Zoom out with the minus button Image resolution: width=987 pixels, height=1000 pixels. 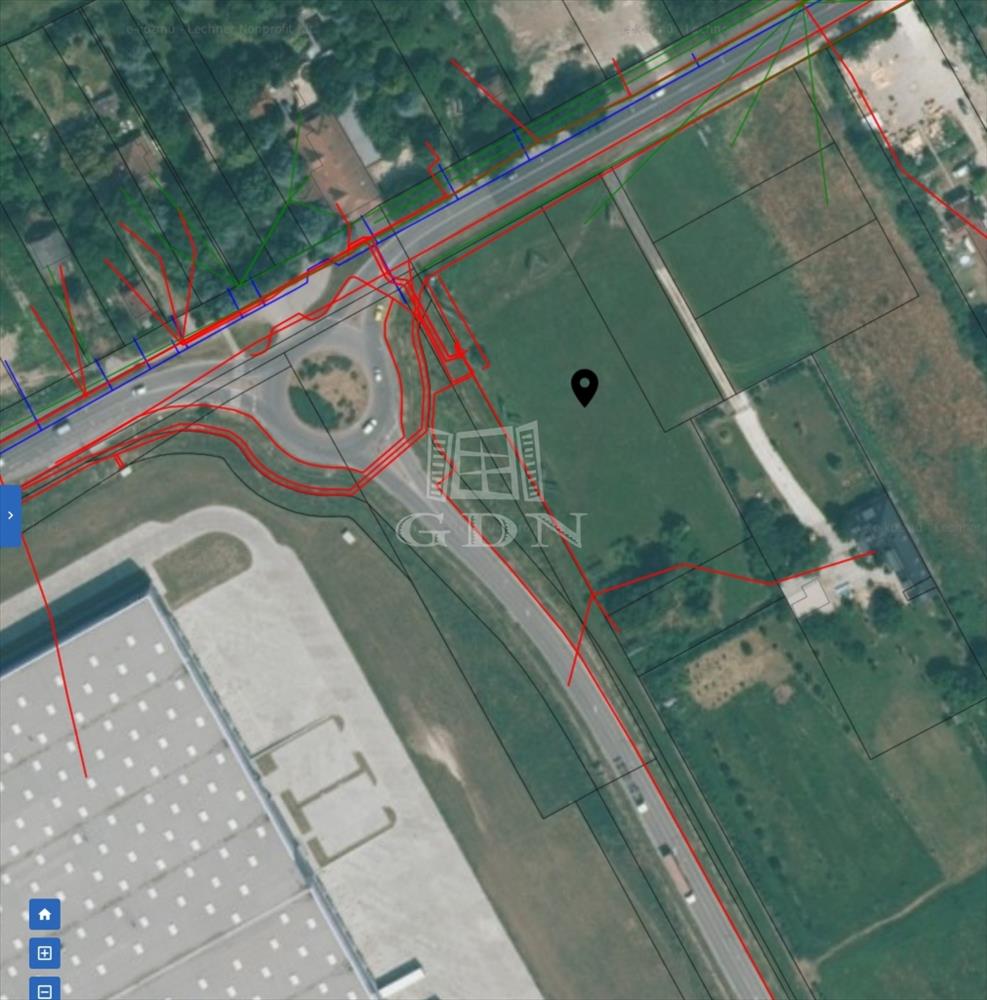point(44,989)
